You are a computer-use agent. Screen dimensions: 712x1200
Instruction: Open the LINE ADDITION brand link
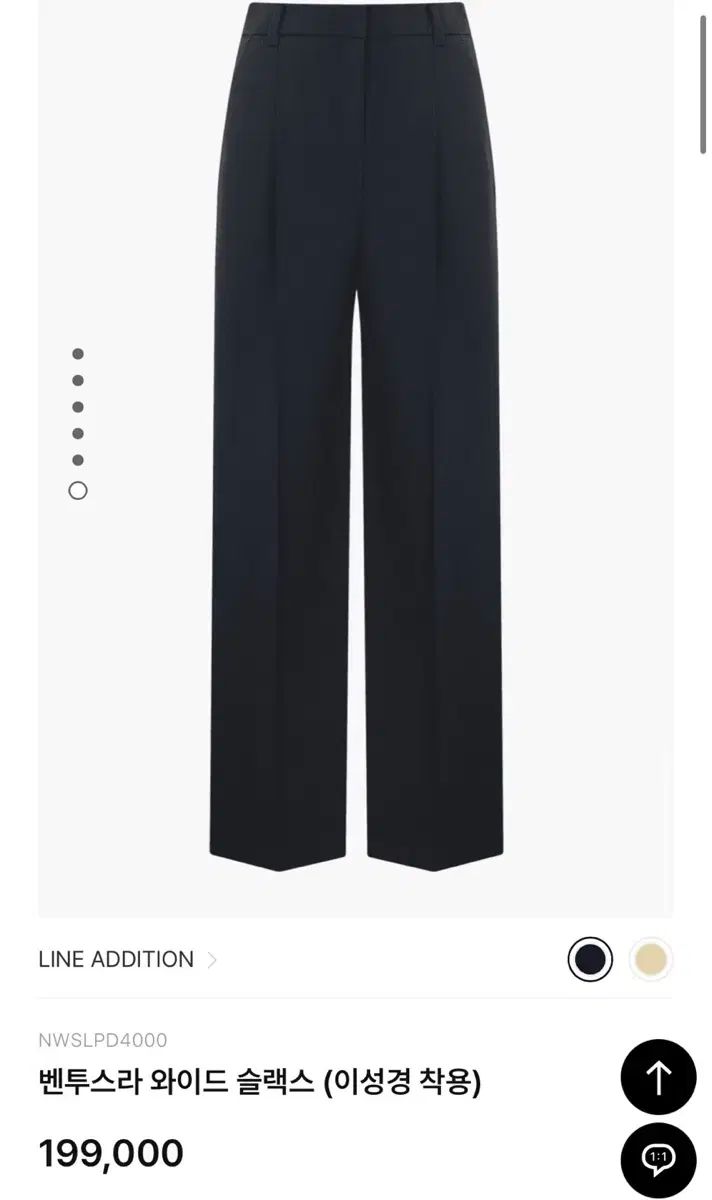tap(127, 959)
